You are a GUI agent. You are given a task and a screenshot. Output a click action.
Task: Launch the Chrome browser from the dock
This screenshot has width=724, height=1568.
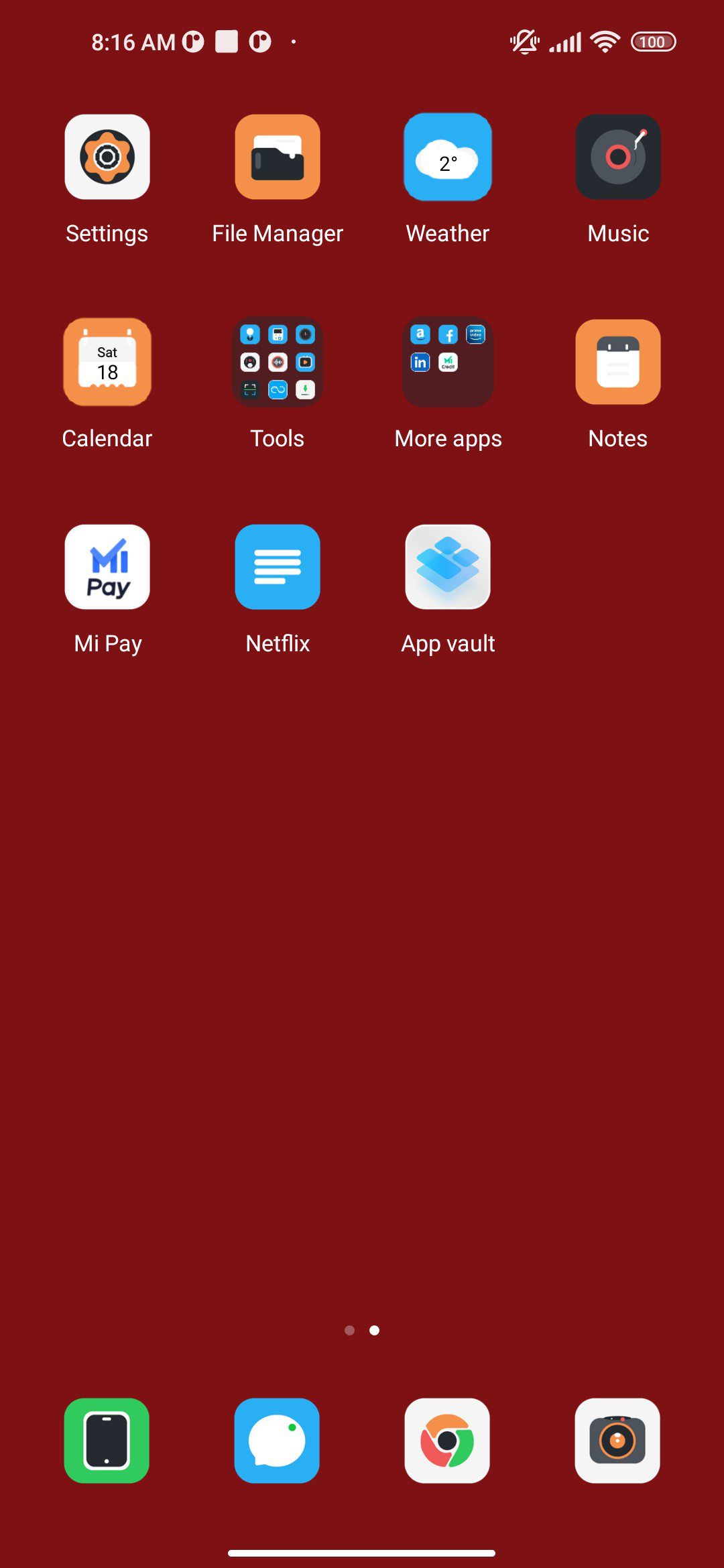[447, 1441]
